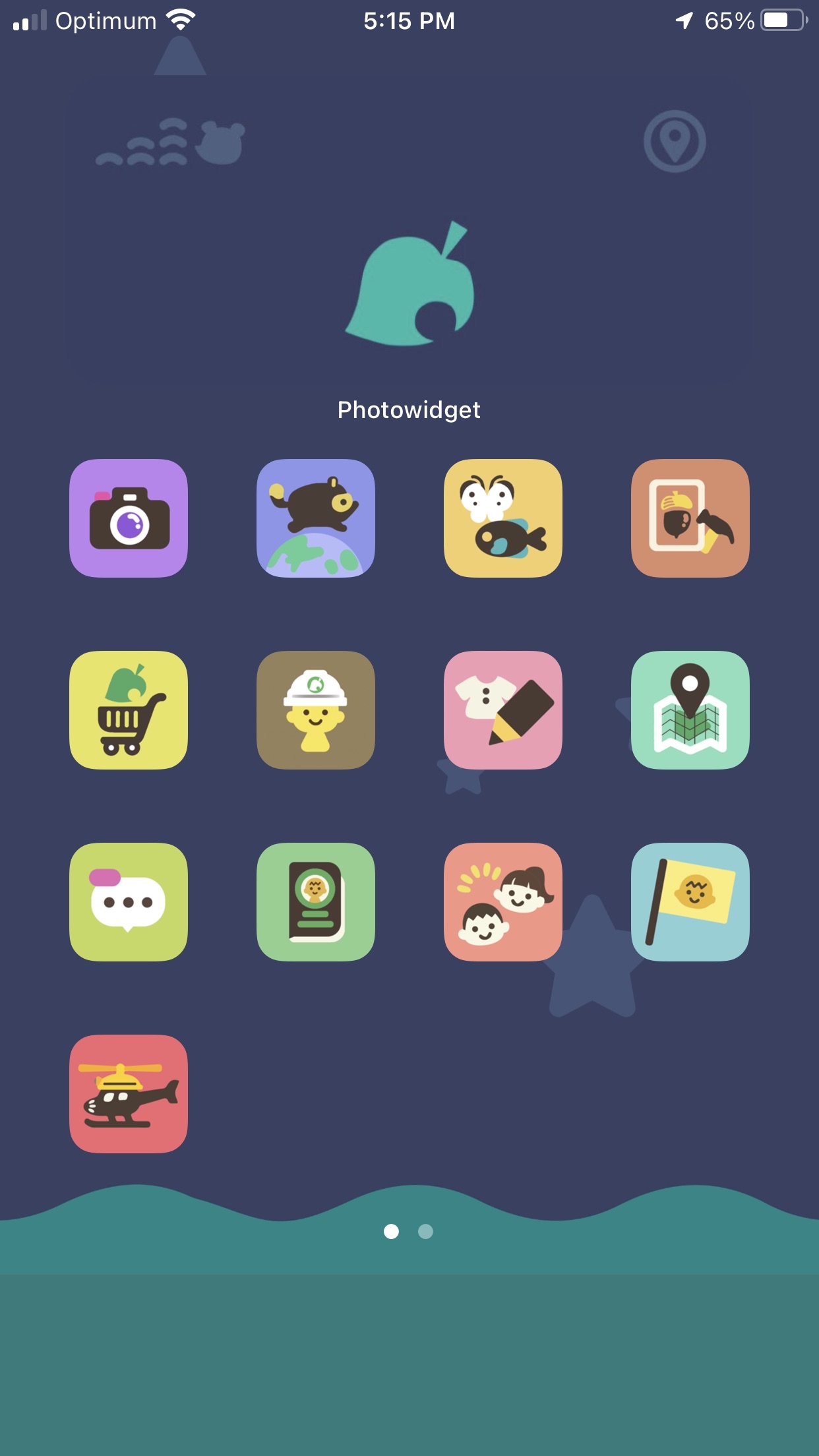
Task: Tap the Photowidget leaf widget
Action: pos(409,231)
